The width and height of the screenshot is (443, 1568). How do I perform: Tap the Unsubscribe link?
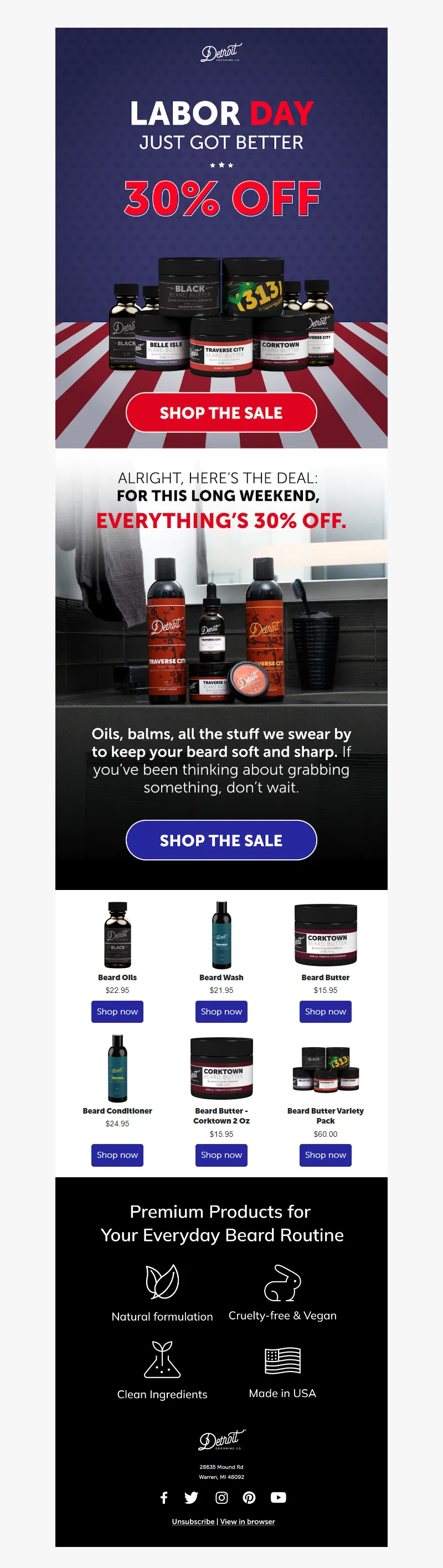[193, 1521]
